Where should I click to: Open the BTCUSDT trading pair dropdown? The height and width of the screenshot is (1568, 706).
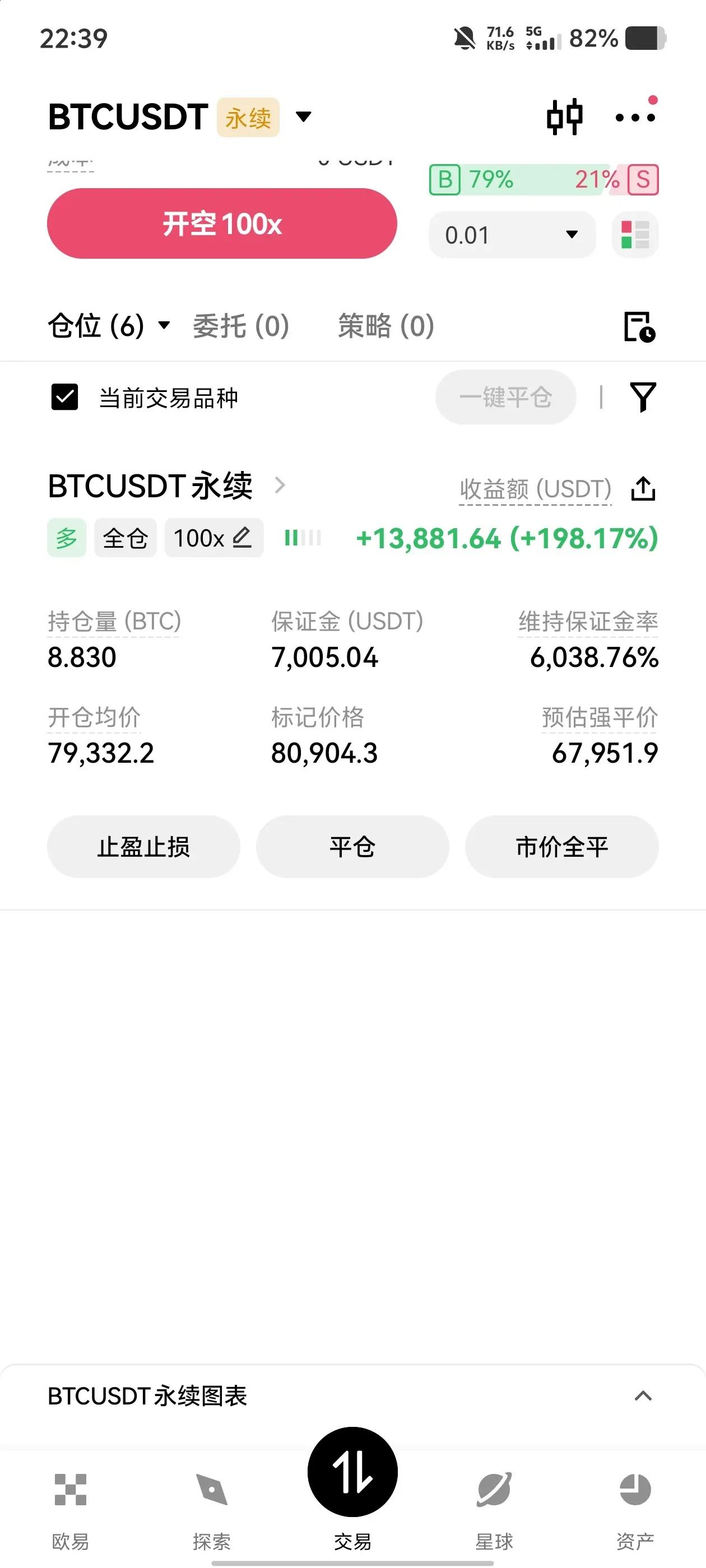point(303,116)
